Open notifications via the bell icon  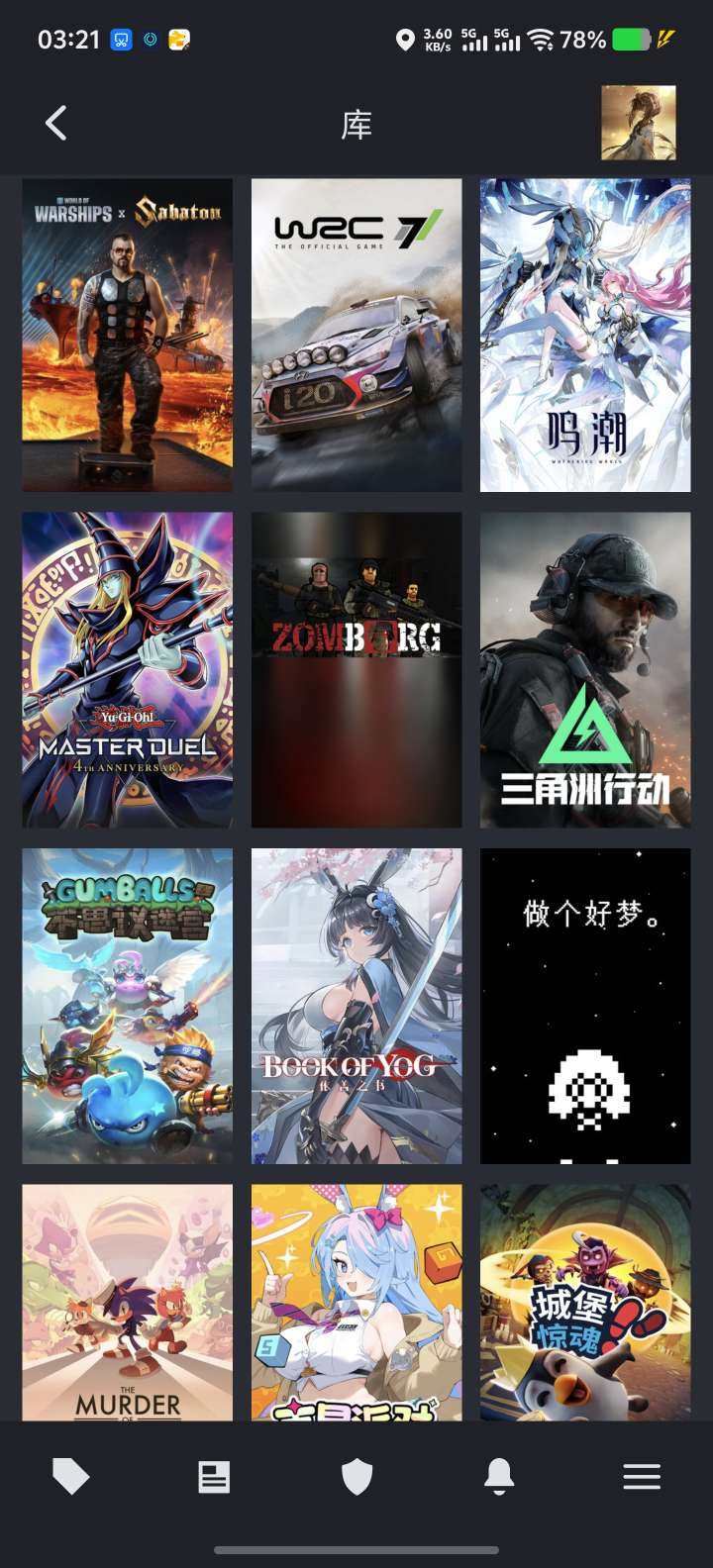coord(499,1475)
